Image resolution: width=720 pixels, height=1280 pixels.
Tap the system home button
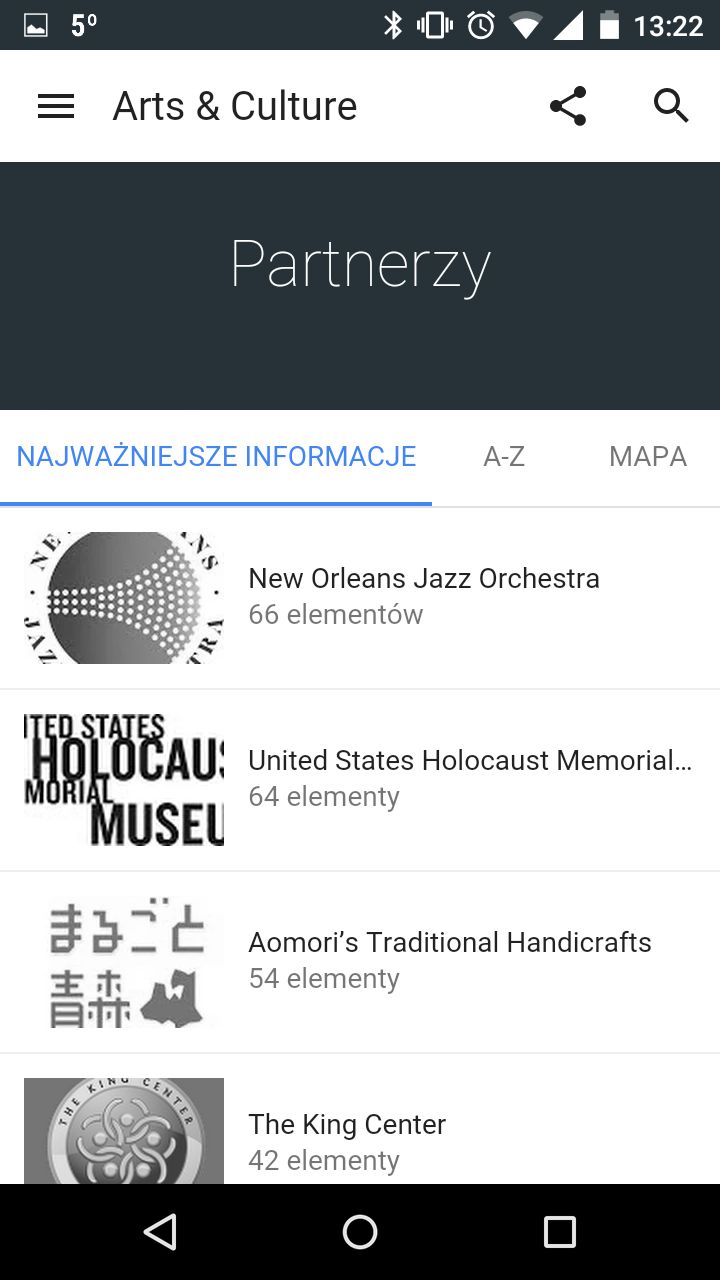pos(360,1232)
